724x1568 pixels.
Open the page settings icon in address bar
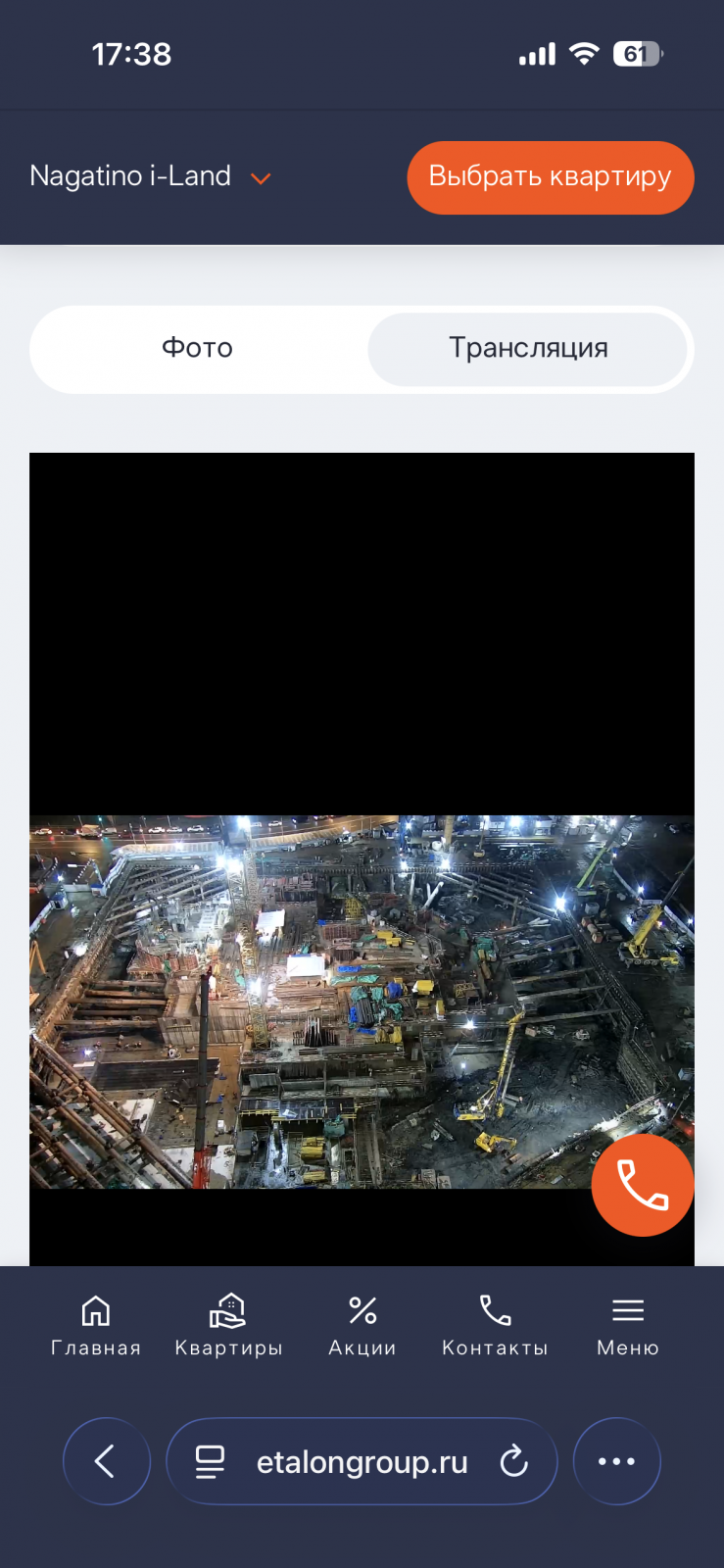click(210, 1461)
